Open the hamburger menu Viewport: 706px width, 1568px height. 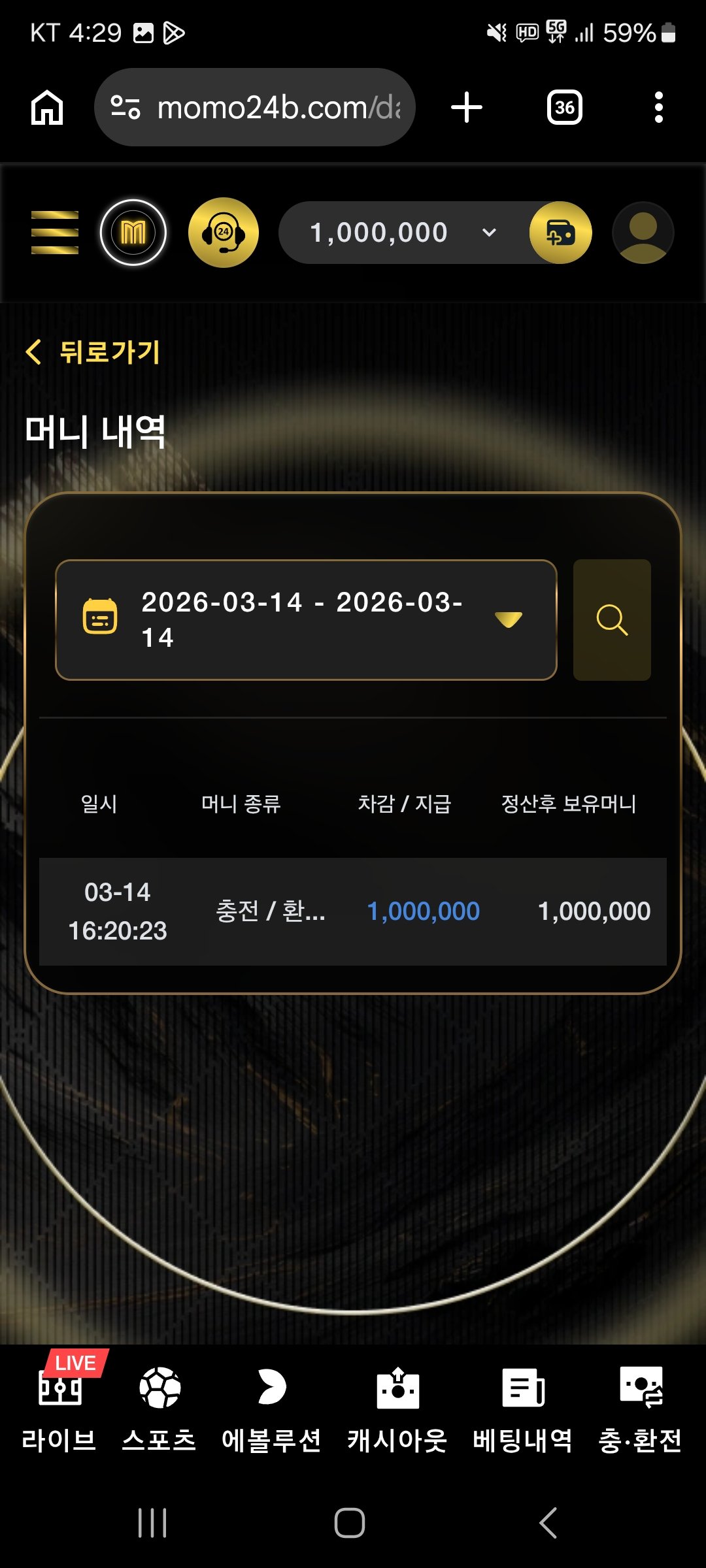[x=55, y=233]
